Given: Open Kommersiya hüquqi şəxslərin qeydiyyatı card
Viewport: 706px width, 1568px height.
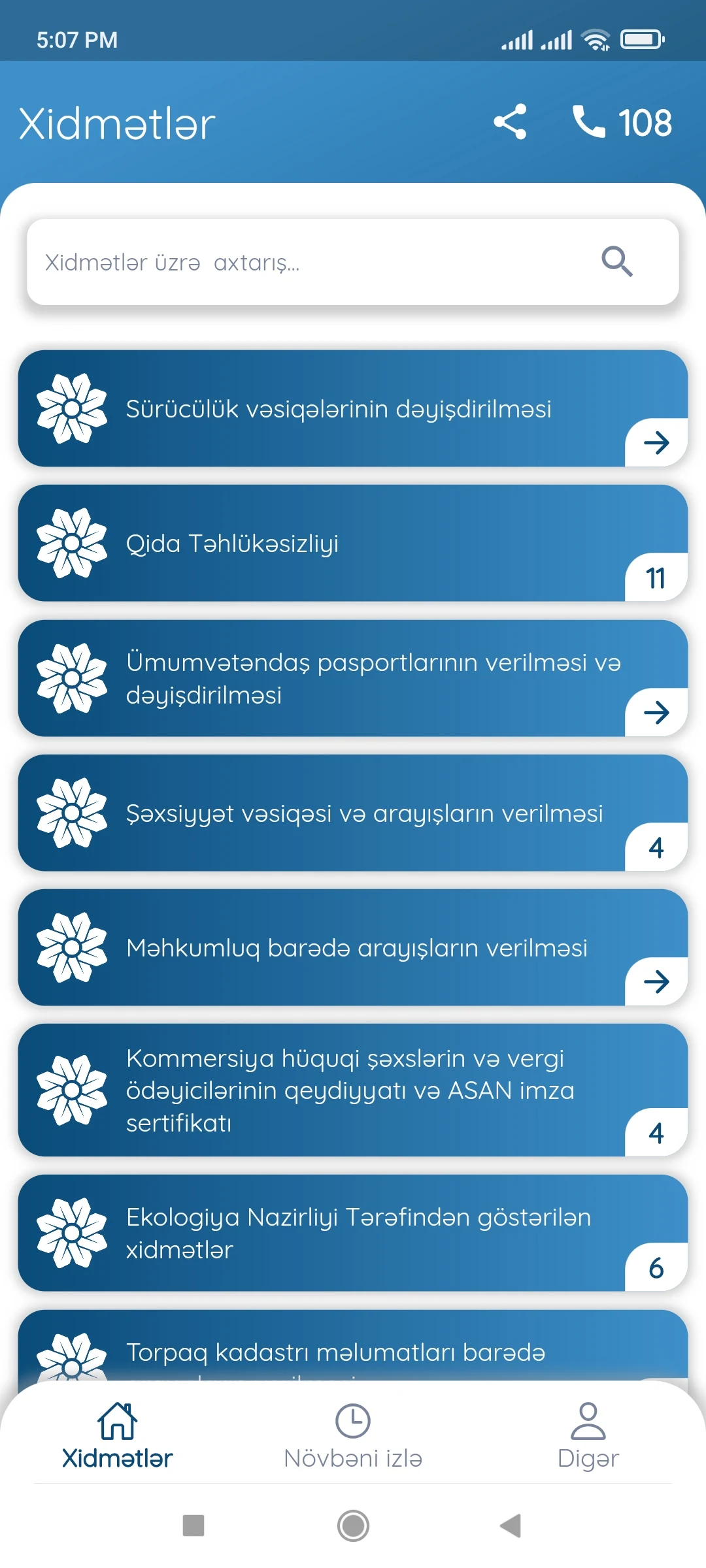Looking at the screenshot, I should (x=353, y=1090).
